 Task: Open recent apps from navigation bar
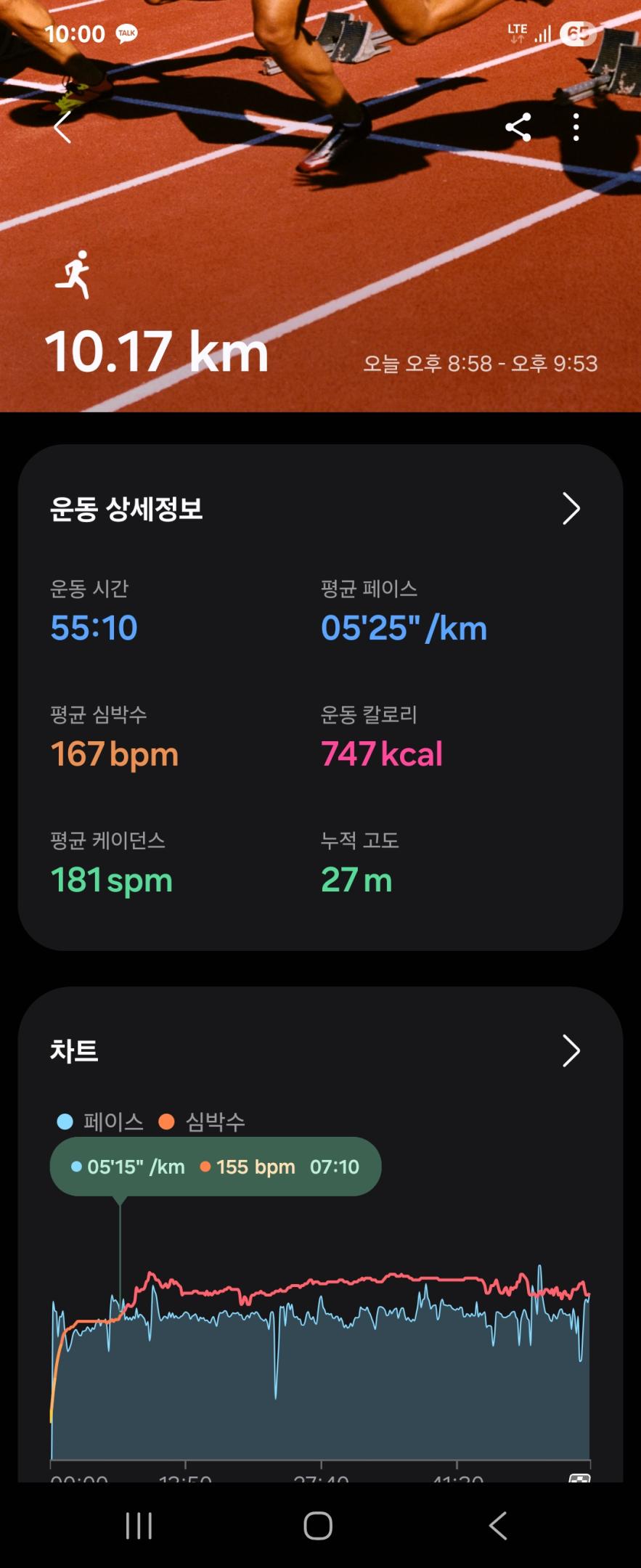(x=139, y=1525)
